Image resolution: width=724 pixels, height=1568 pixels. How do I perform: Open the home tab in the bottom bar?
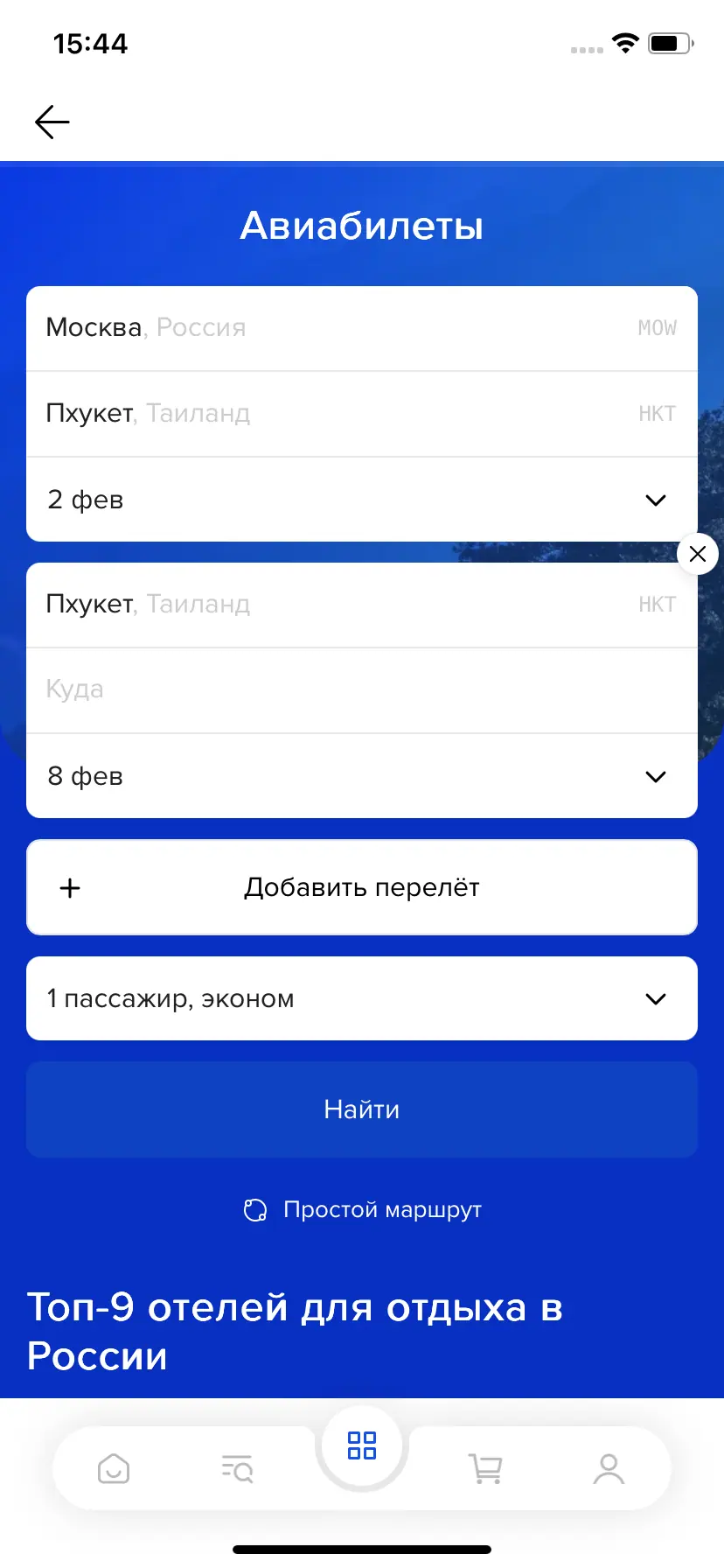click(x=114, y=1468)
